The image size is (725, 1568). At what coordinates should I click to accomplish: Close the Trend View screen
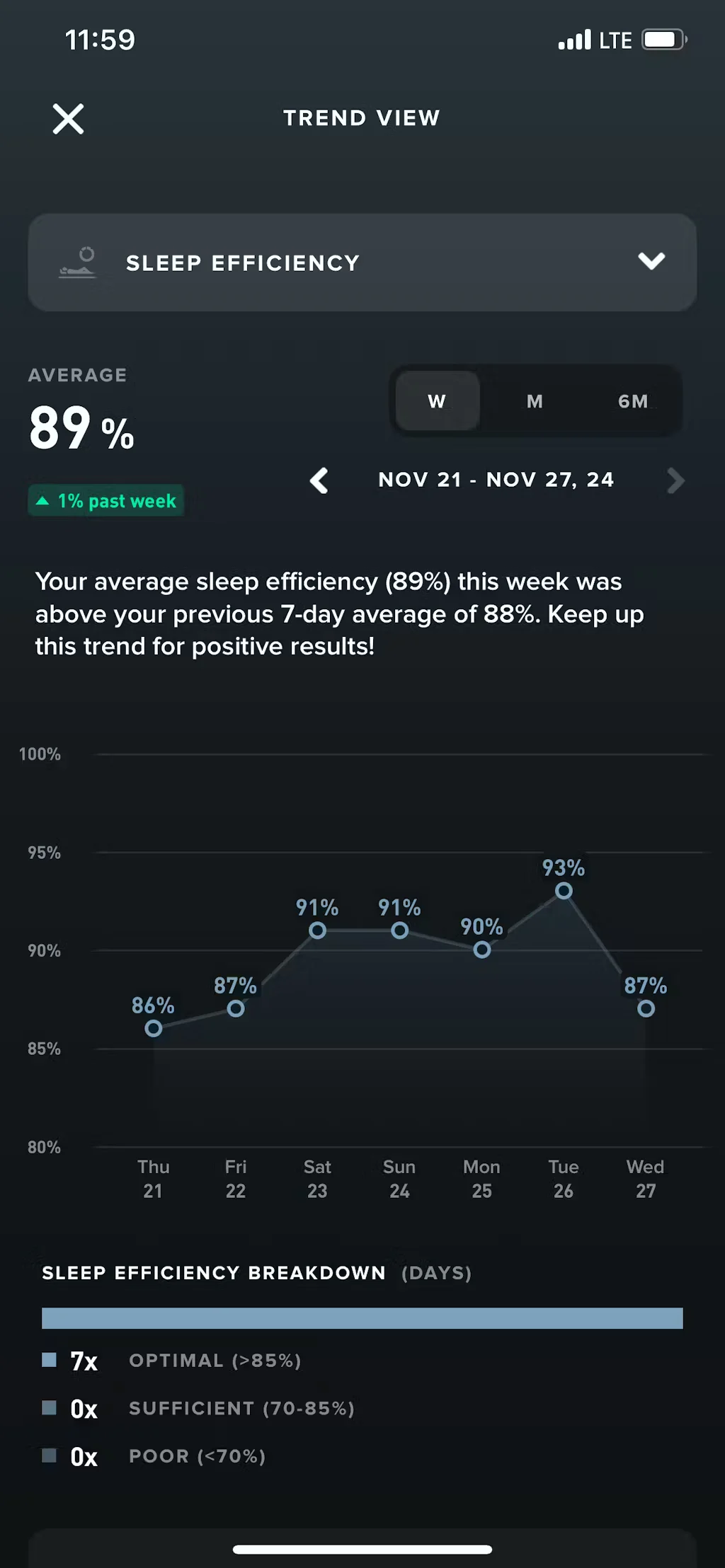(x=68, y=118)
